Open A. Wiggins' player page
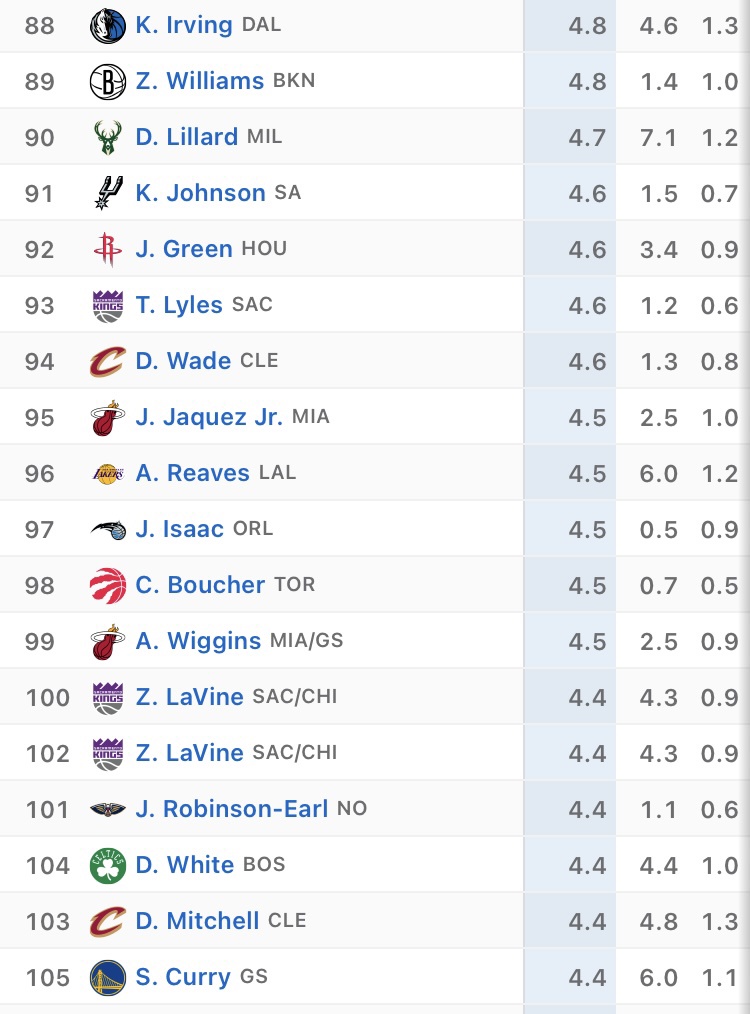Image resolution: width=750 pixels, height=1014 pixels. [x=198, y=641]
